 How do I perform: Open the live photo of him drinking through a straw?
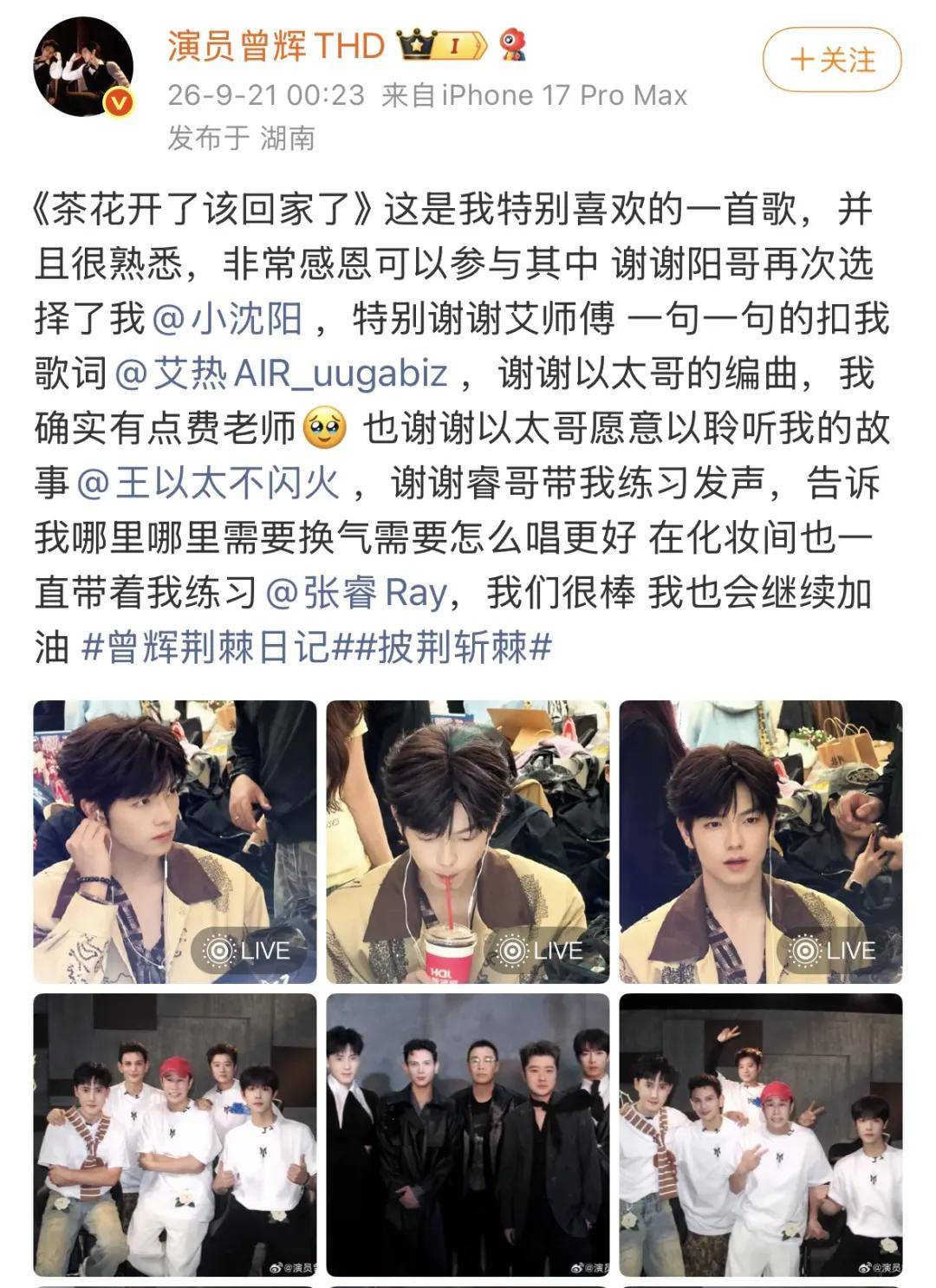[x=468, y=842]
